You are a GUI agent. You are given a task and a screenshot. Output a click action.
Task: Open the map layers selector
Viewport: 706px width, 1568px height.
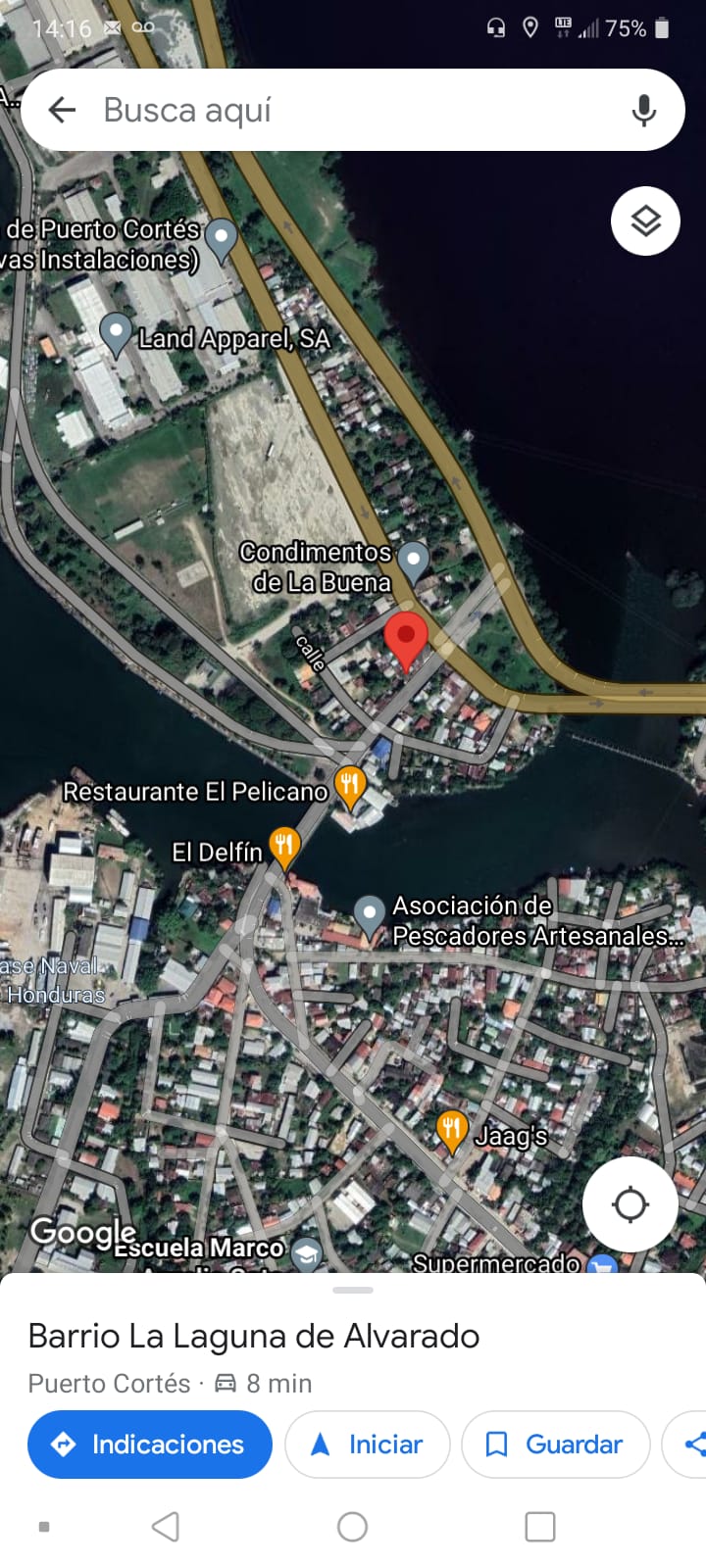[645, 221]
